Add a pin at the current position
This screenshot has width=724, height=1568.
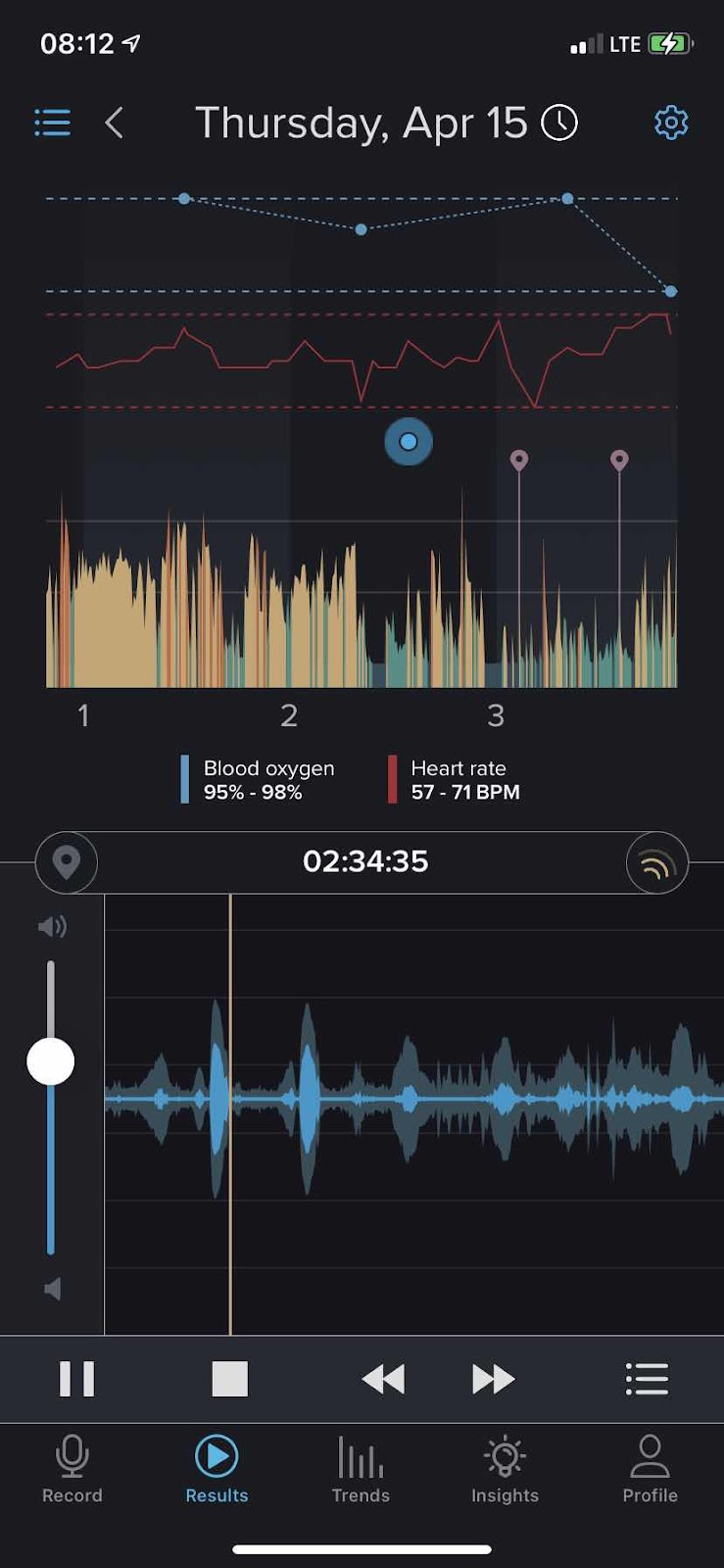click(x=67, y=862)
